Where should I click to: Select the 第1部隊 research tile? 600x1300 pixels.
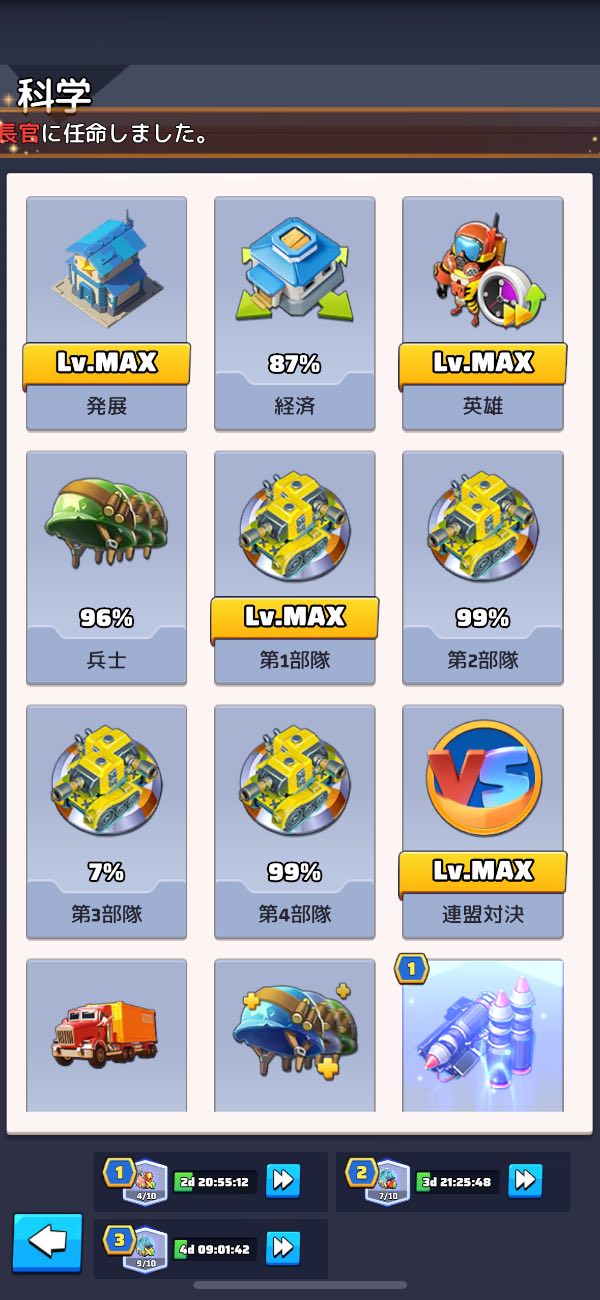294,567
